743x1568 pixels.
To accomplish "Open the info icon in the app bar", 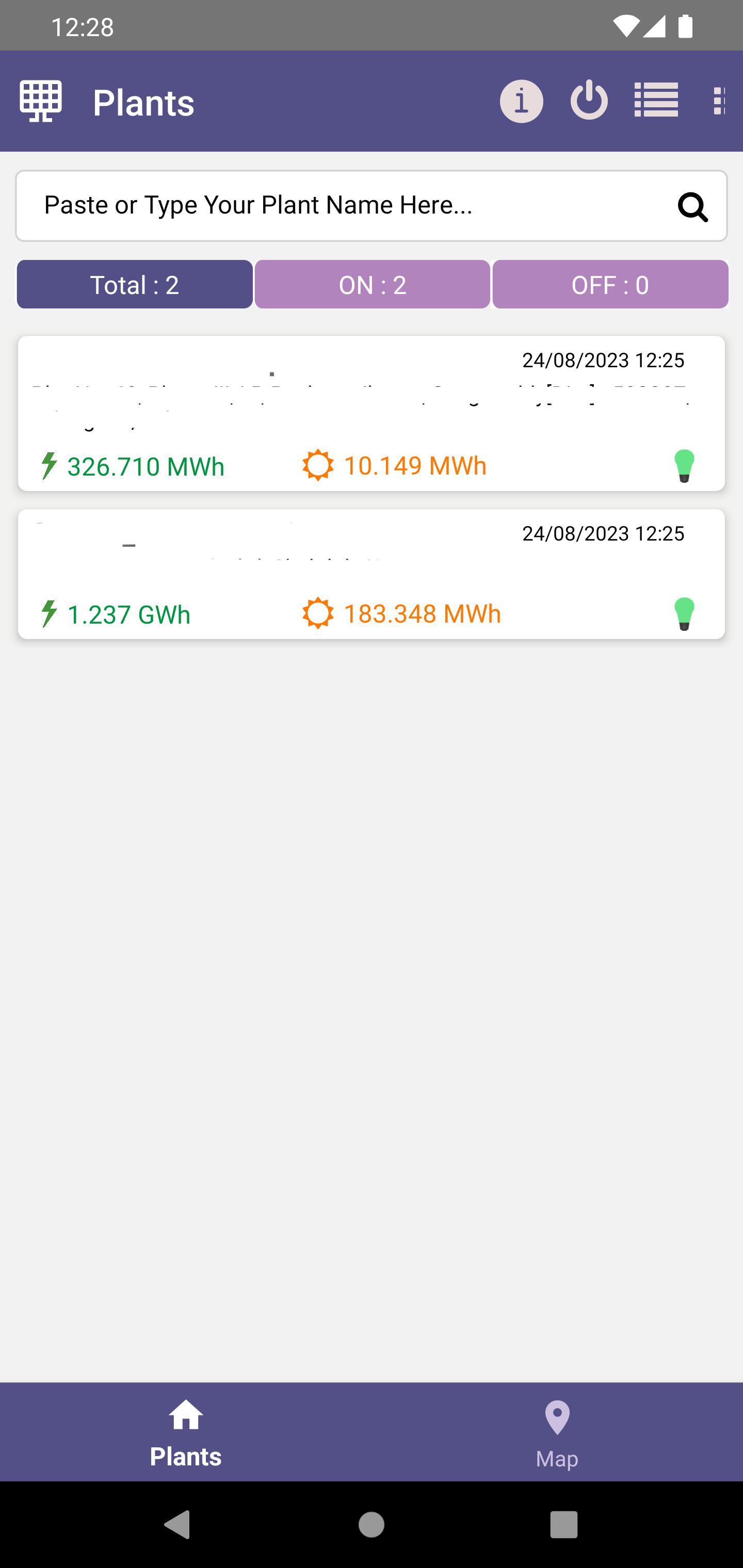I will (521, 101).
